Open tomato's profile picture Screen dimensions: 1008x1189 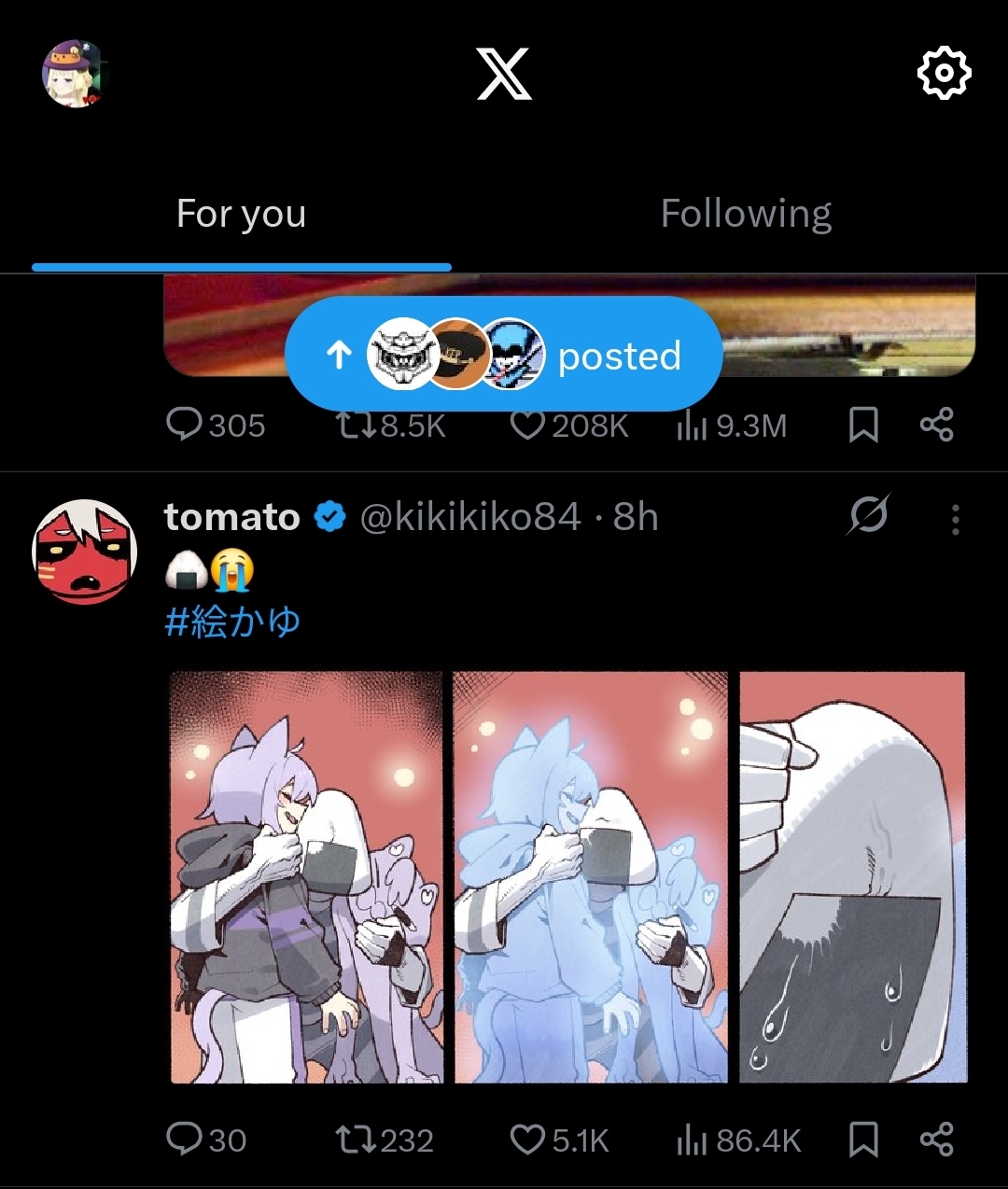point(85,552)
